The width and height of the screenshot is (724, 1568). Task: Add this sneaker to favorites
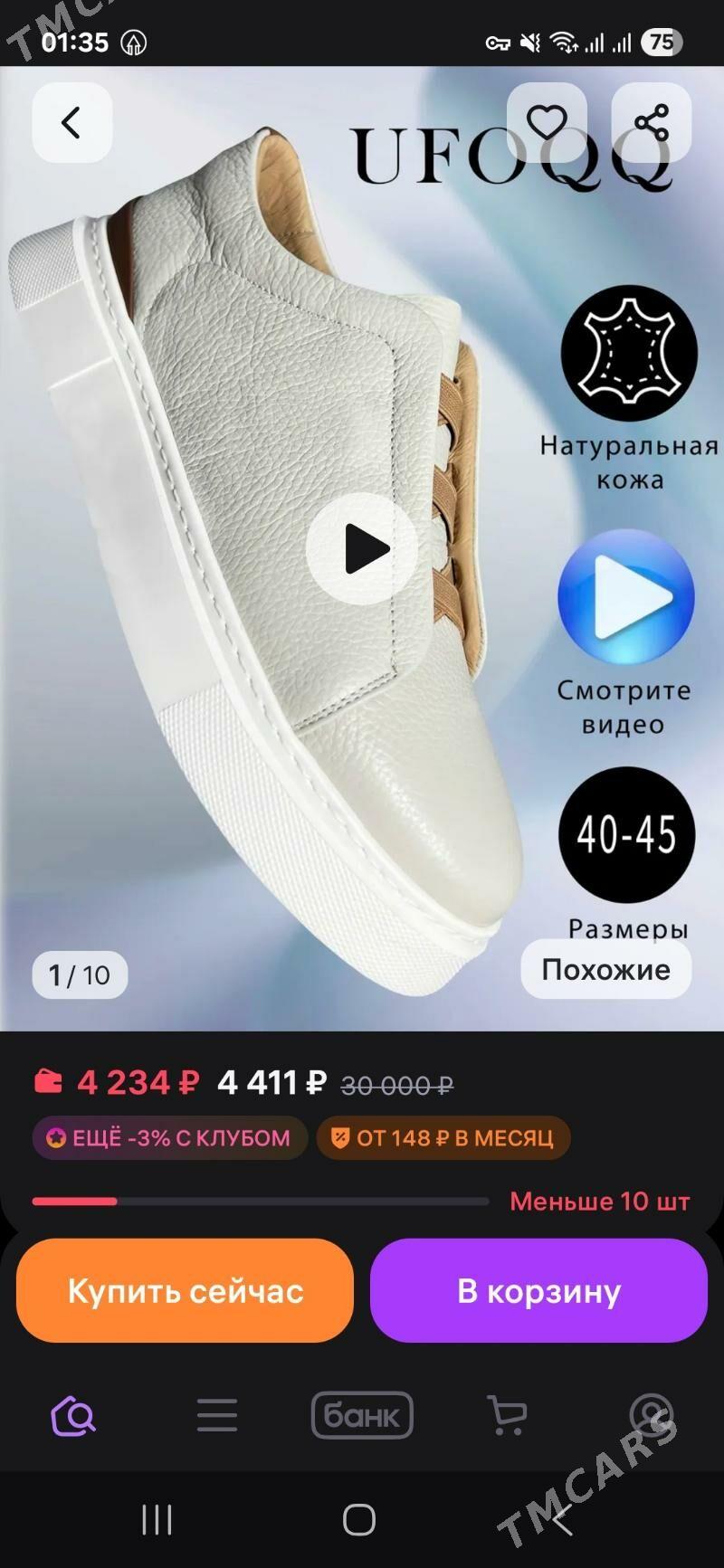547,123
